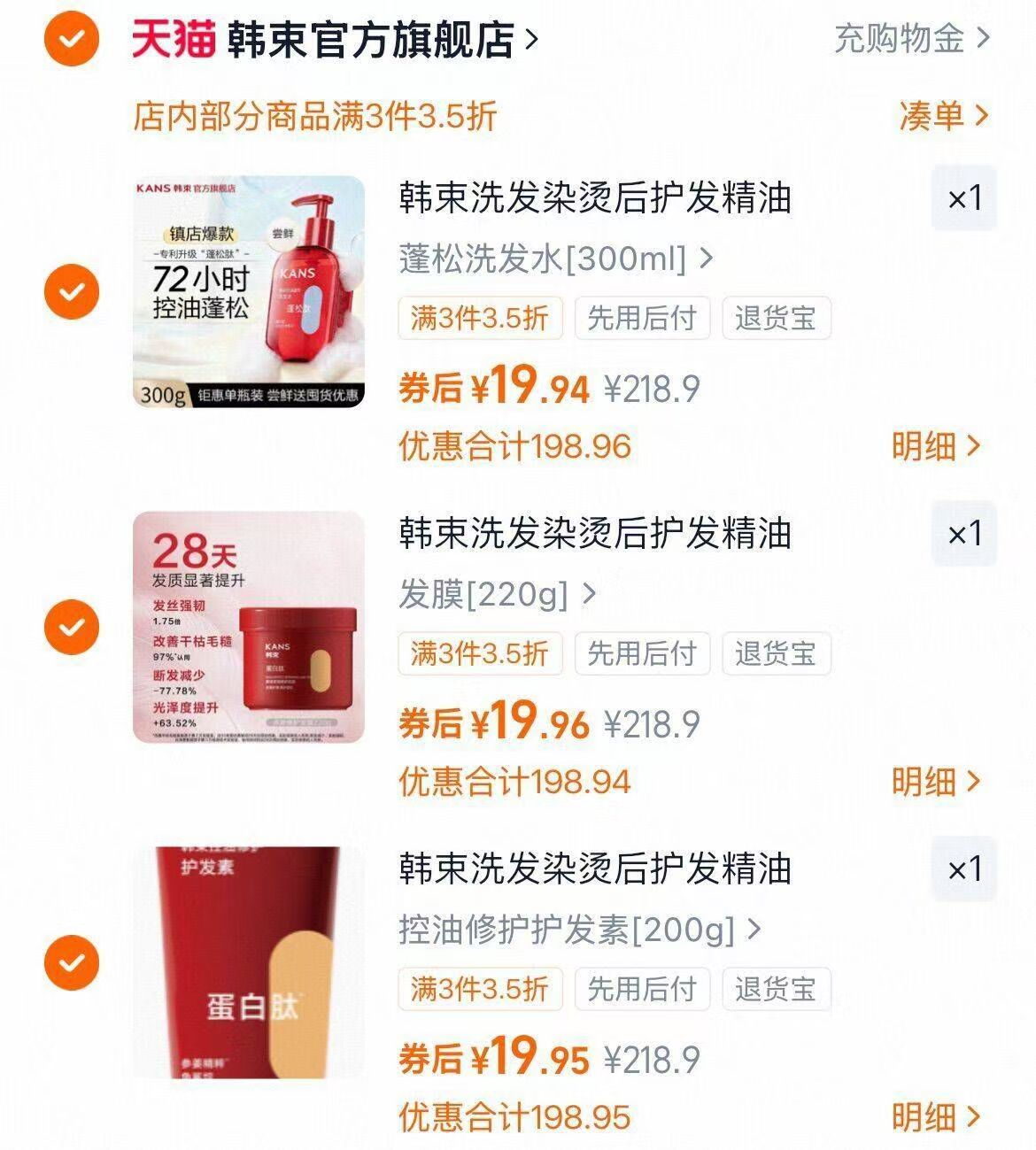This screenshot has height=1150, width=1036.
Task: Click the 满3件3.5折 tag on shampoo item
Action: coord(480,318)
